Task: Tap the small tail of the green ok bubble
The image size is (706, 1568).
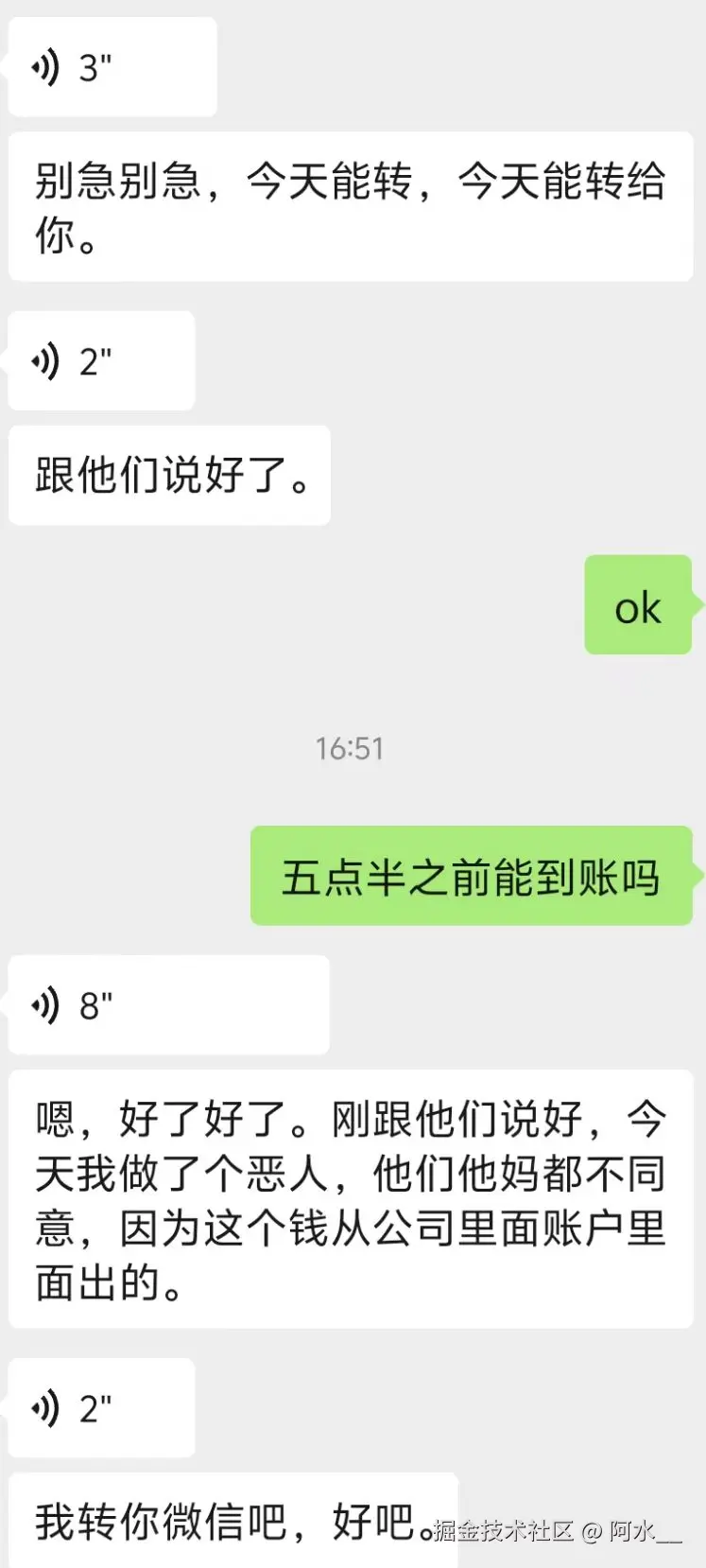Action: [x=698, y=605]
